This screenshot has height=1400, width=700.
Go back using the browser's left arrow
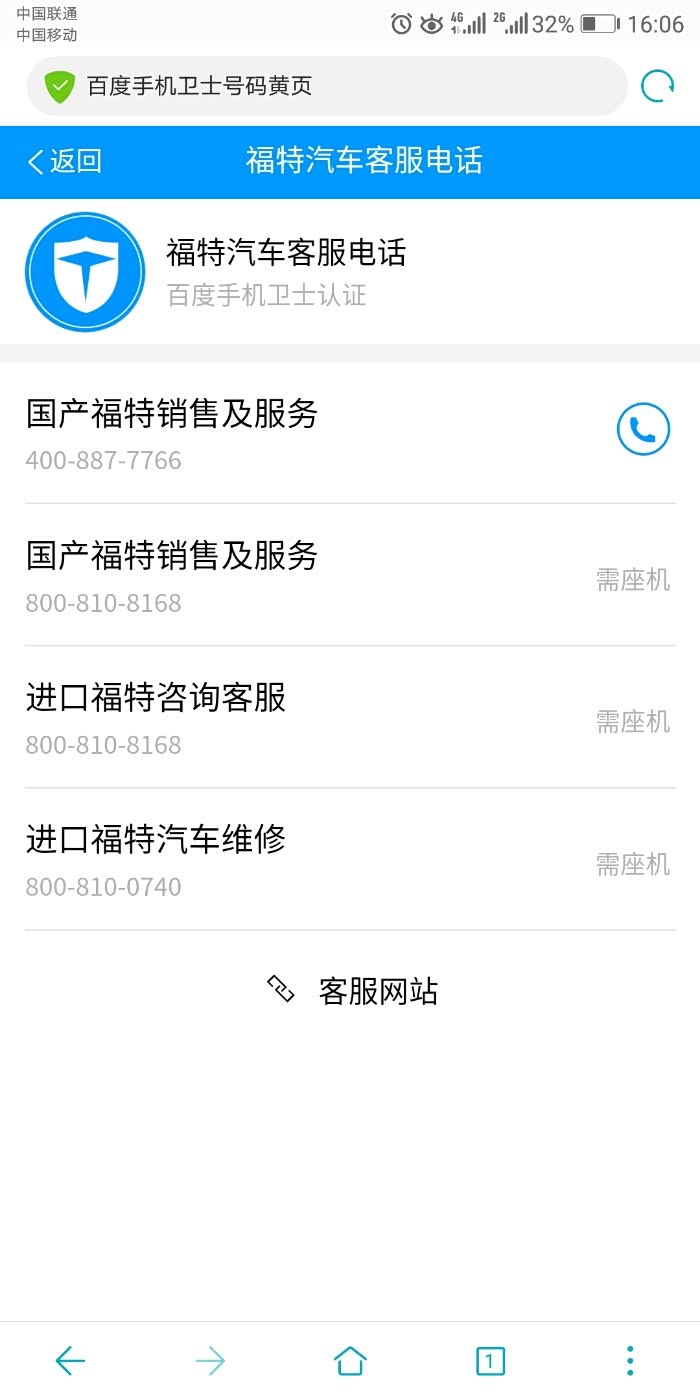click(70, 1360)
